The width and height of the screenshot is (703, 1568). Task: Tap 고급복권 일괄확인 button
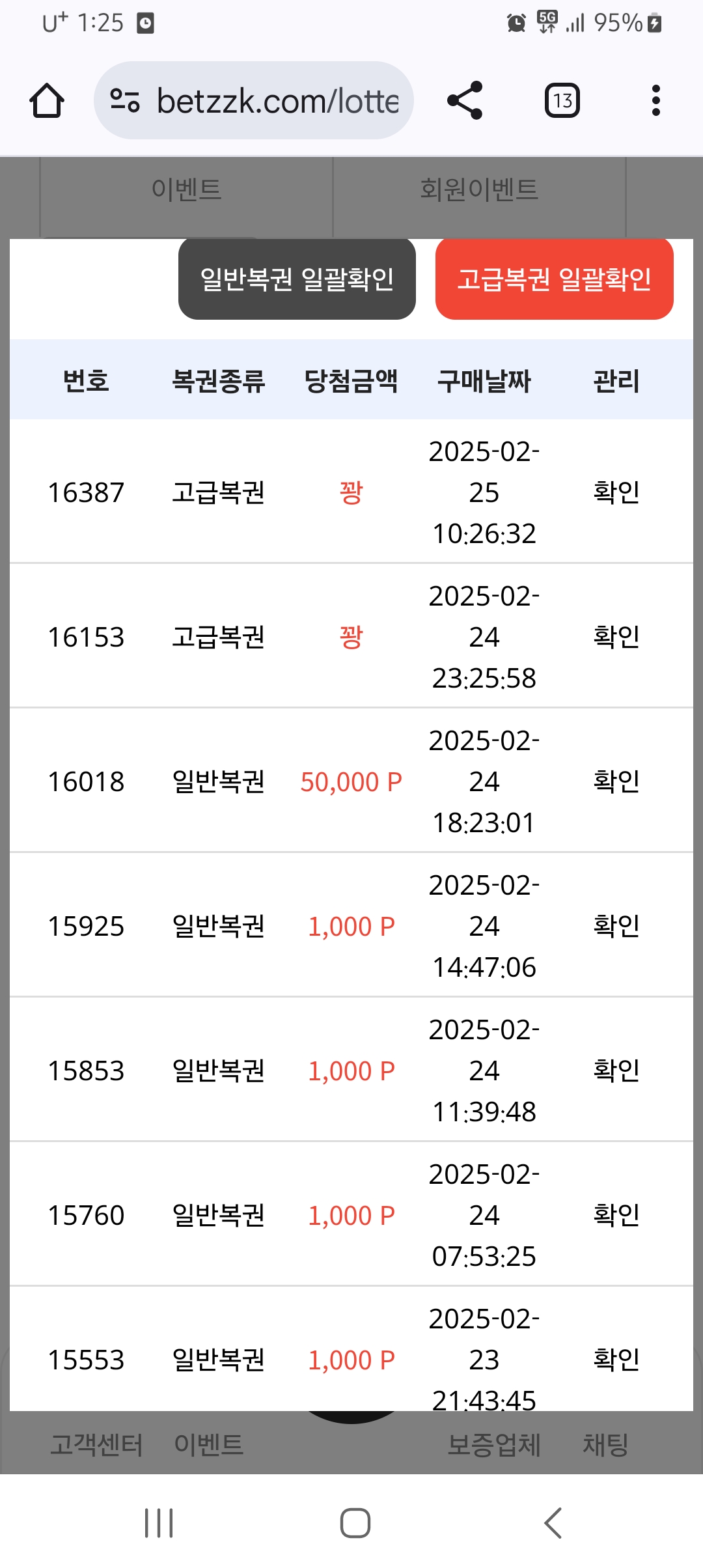(x=555, y=279)
